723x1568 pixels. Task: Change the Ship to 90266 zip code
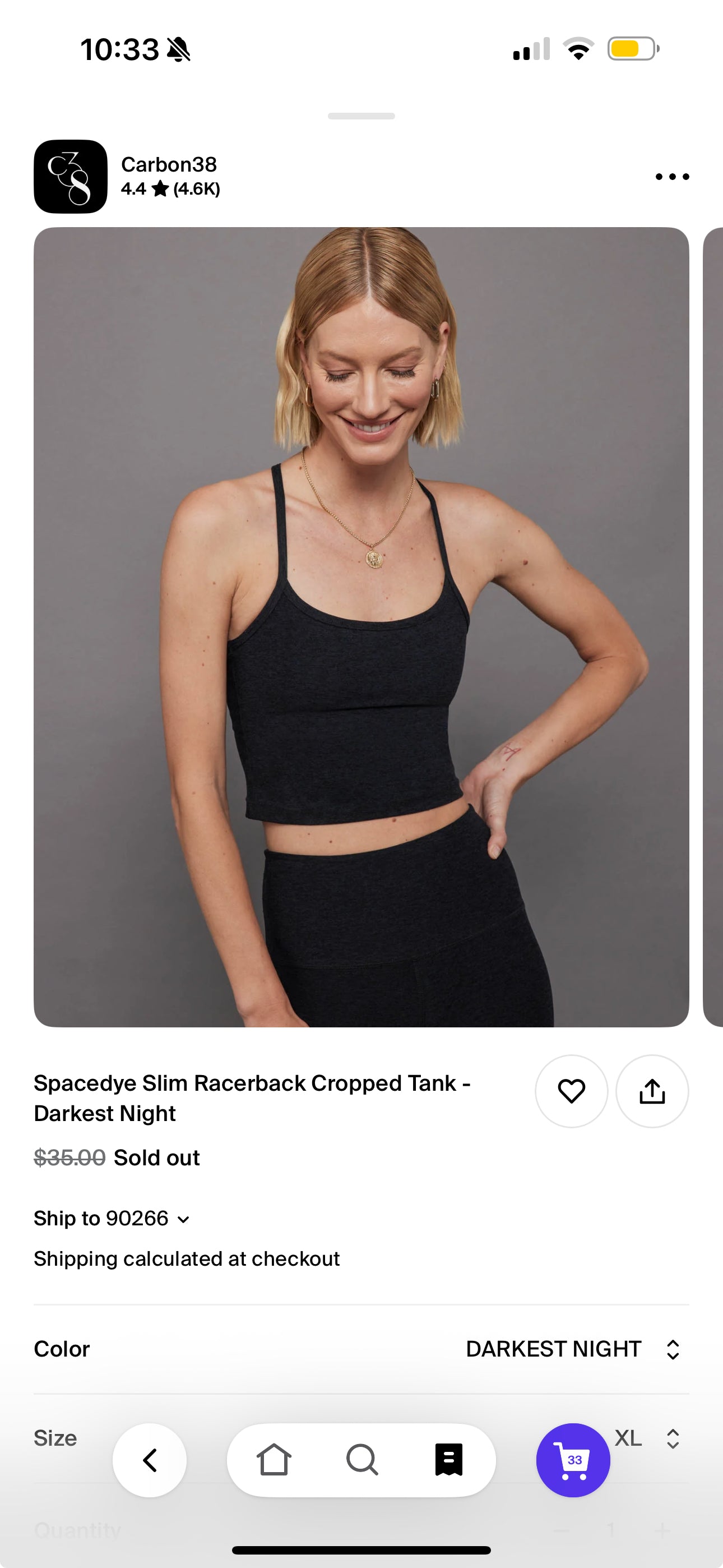tap(112, 1218)
